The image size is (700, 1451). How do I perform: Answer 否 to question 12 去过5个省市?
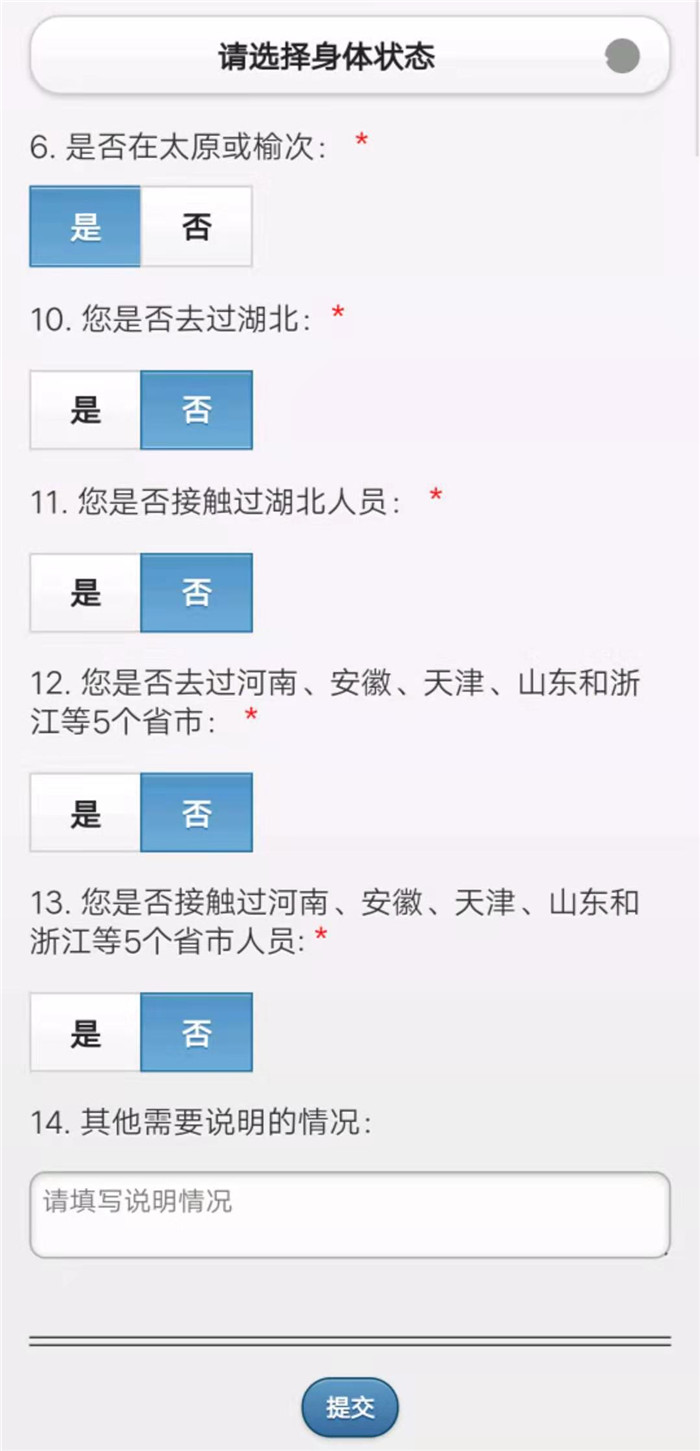[x=196, y=813]
